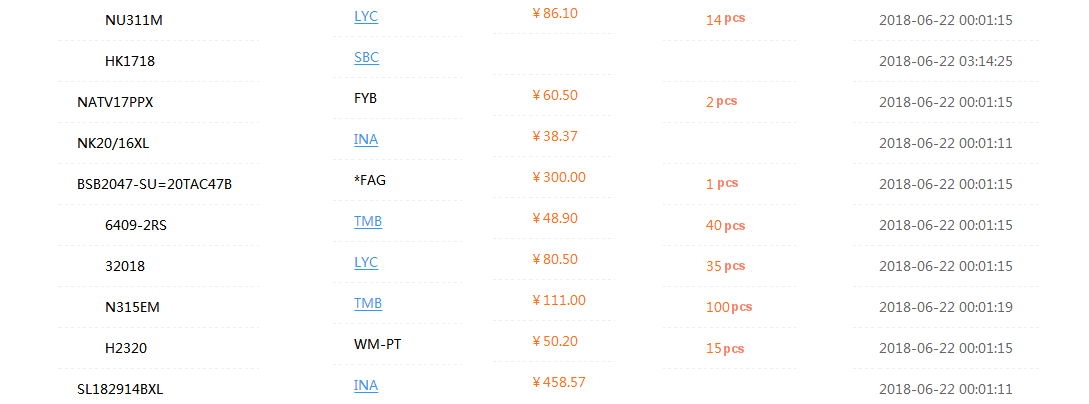
Task: Open the LYC link in the 32018 row
Action: pyautogui.click(x=366, y=263)
